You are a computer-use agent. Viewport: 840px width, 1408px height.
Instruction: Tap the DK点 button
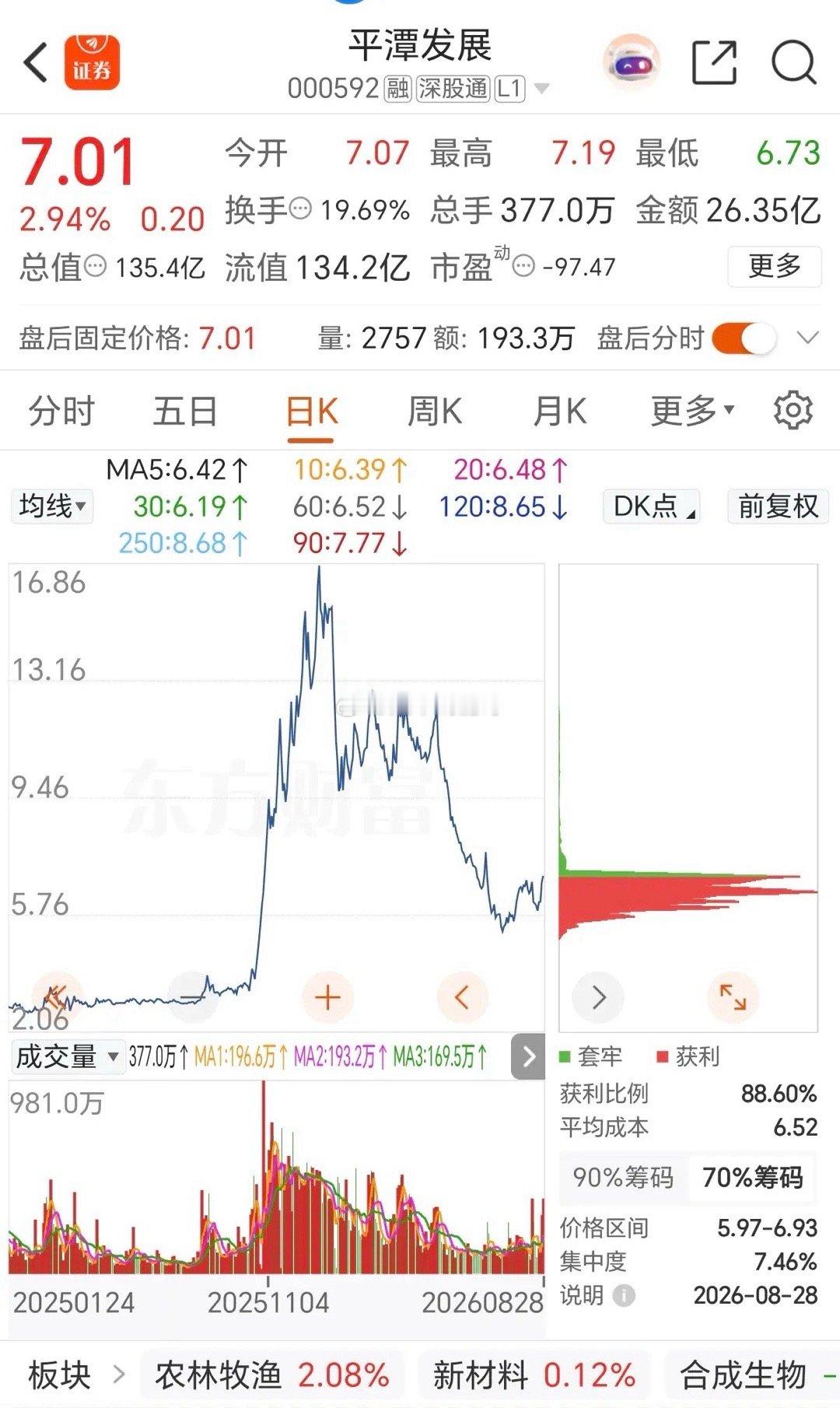[652, 506]
